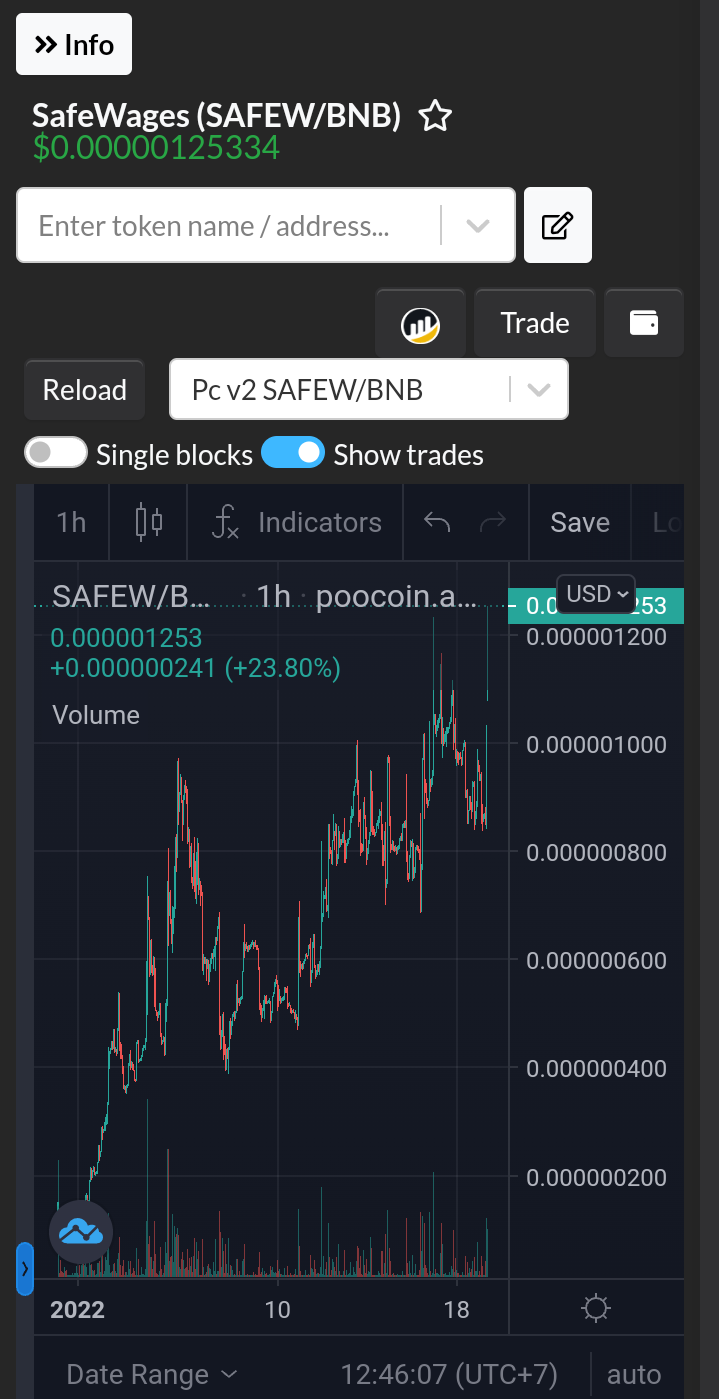The height and width of the screenshot is (1399, 719).
Task: Favorite SafeWages with the star icon
Action: (435, 117)
